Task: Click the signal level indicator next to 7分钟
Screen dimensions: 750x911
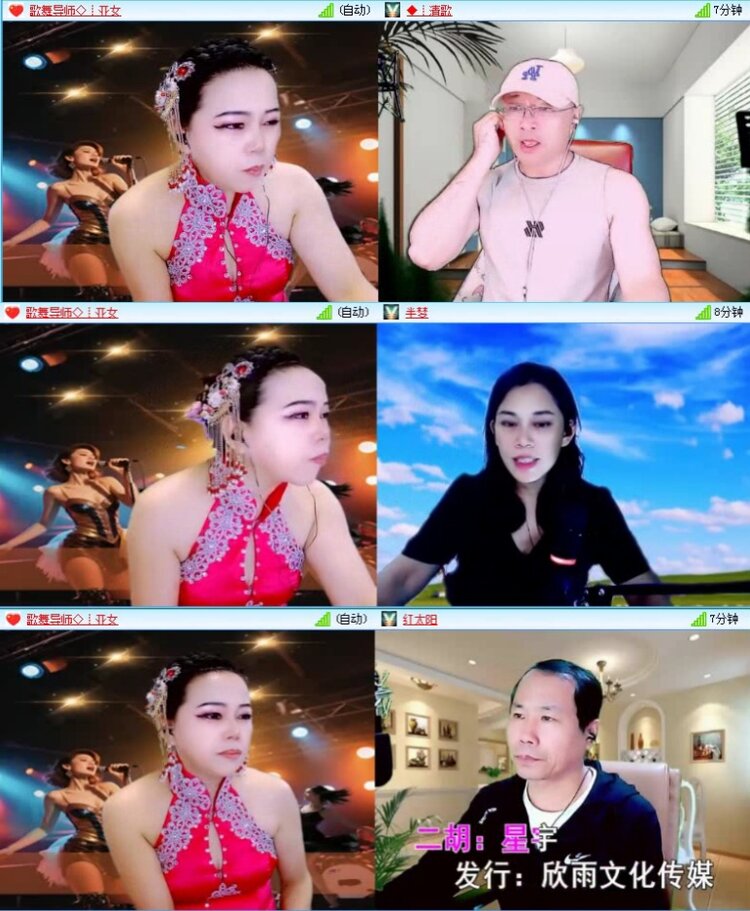Action: tap(704, 12)
